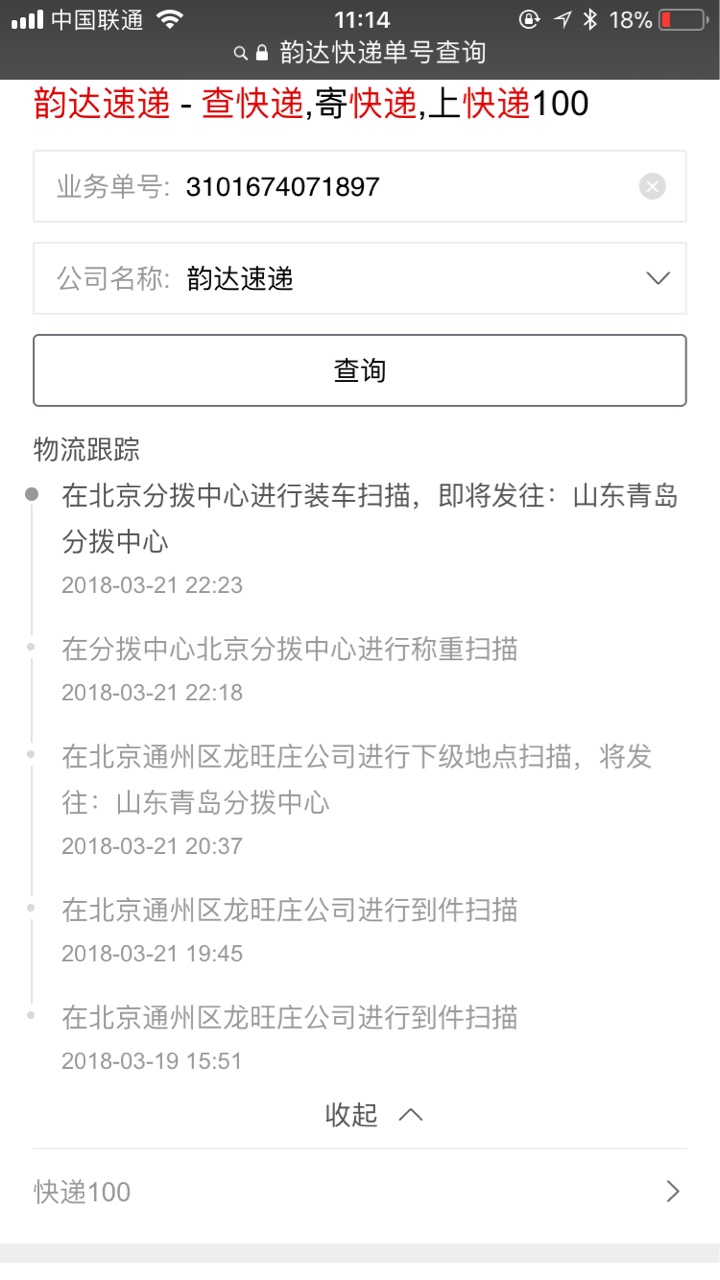Open the 快递100 row
This screenshot has height=1280, width=720.
pyautogui.click(x=360, y=1191)
